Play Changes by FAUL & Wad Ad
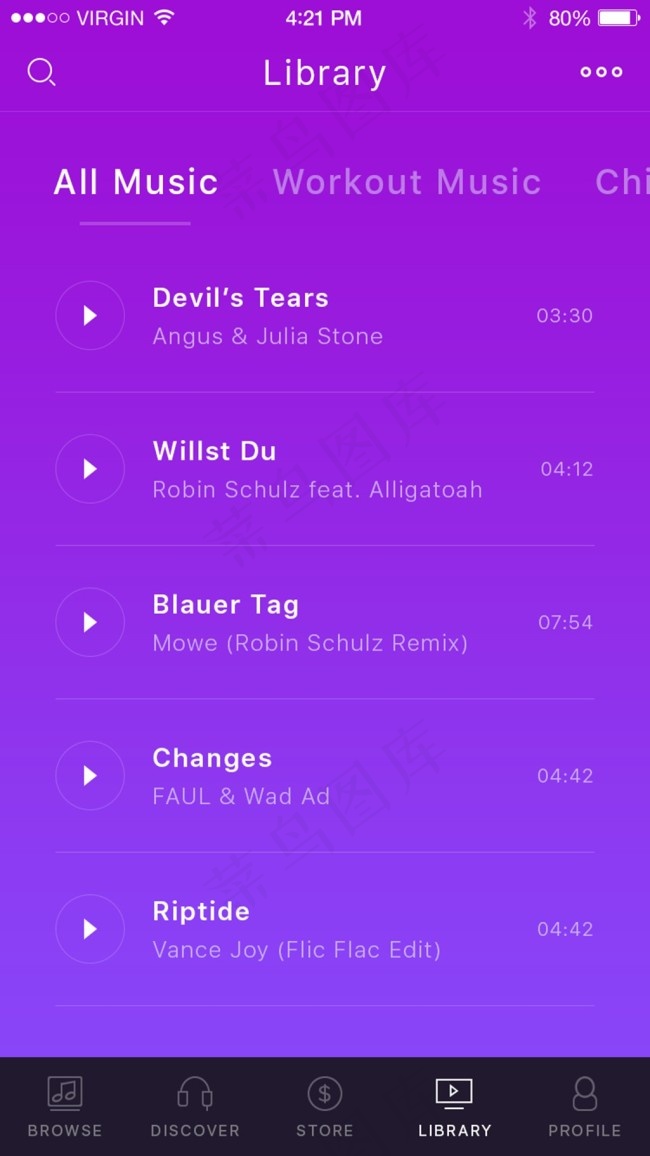The image size is (650, 1156). point(90,776)
